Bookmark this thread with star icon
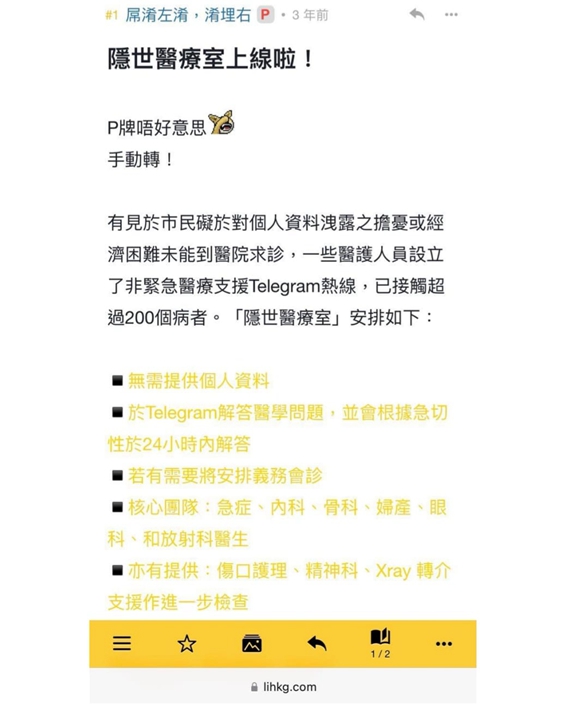Image resolution: width=575 pixels, height=704 pixels. 187,644
